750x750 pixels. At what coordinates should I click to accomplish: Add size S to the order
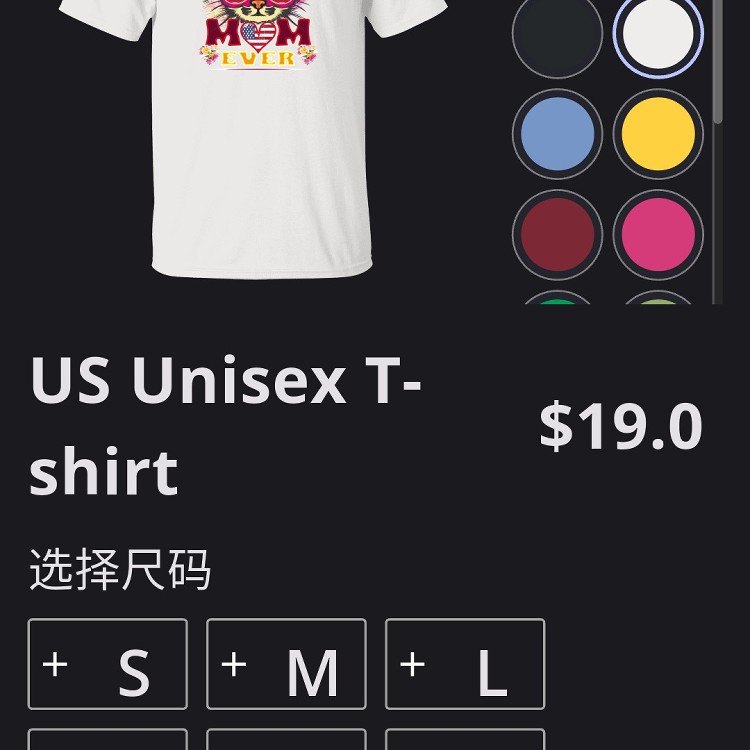click(x=108, y=665)
